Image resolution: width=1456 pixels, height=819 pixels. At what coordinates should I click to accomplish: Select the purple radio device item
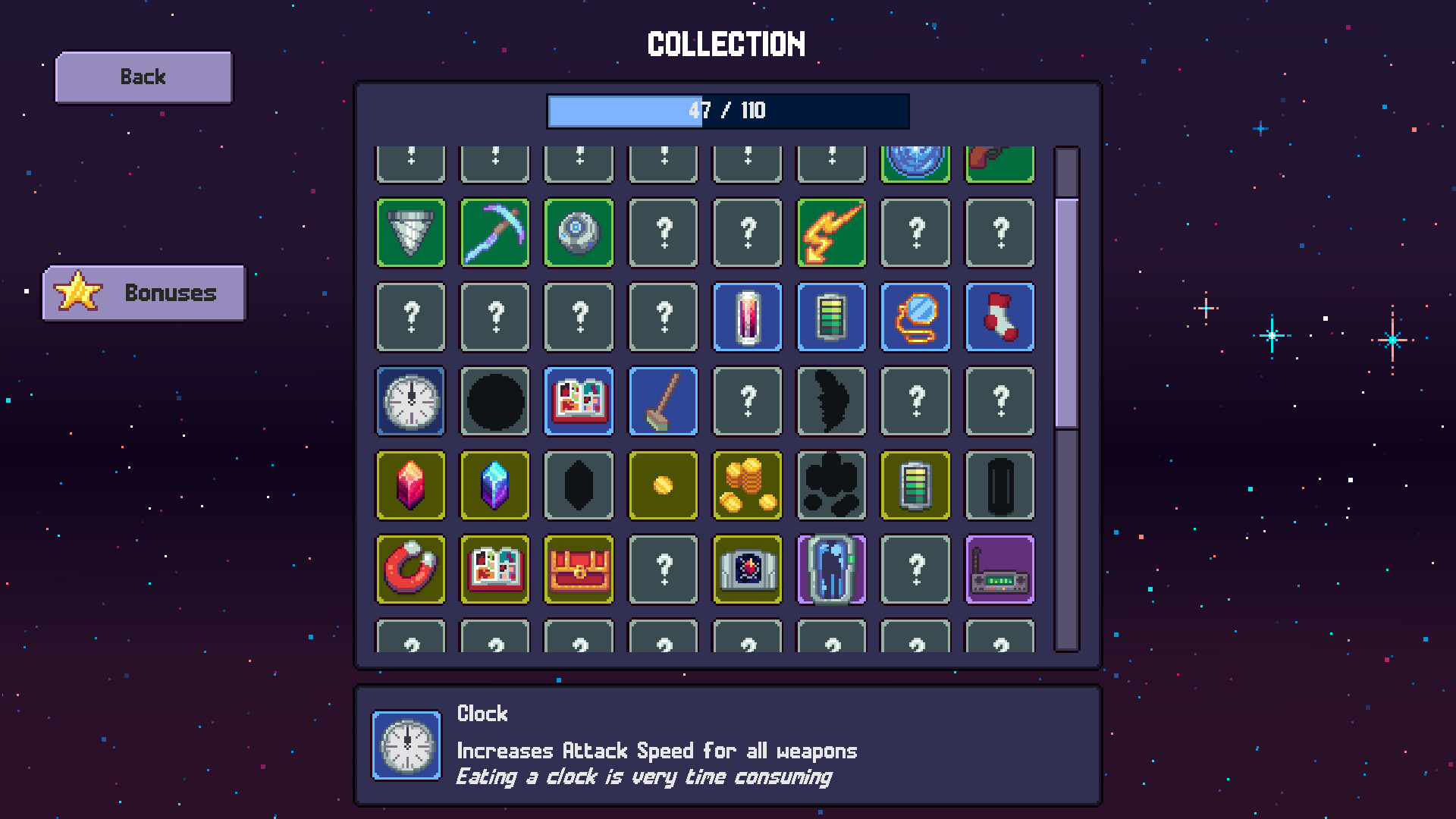(x=999, y=570)
